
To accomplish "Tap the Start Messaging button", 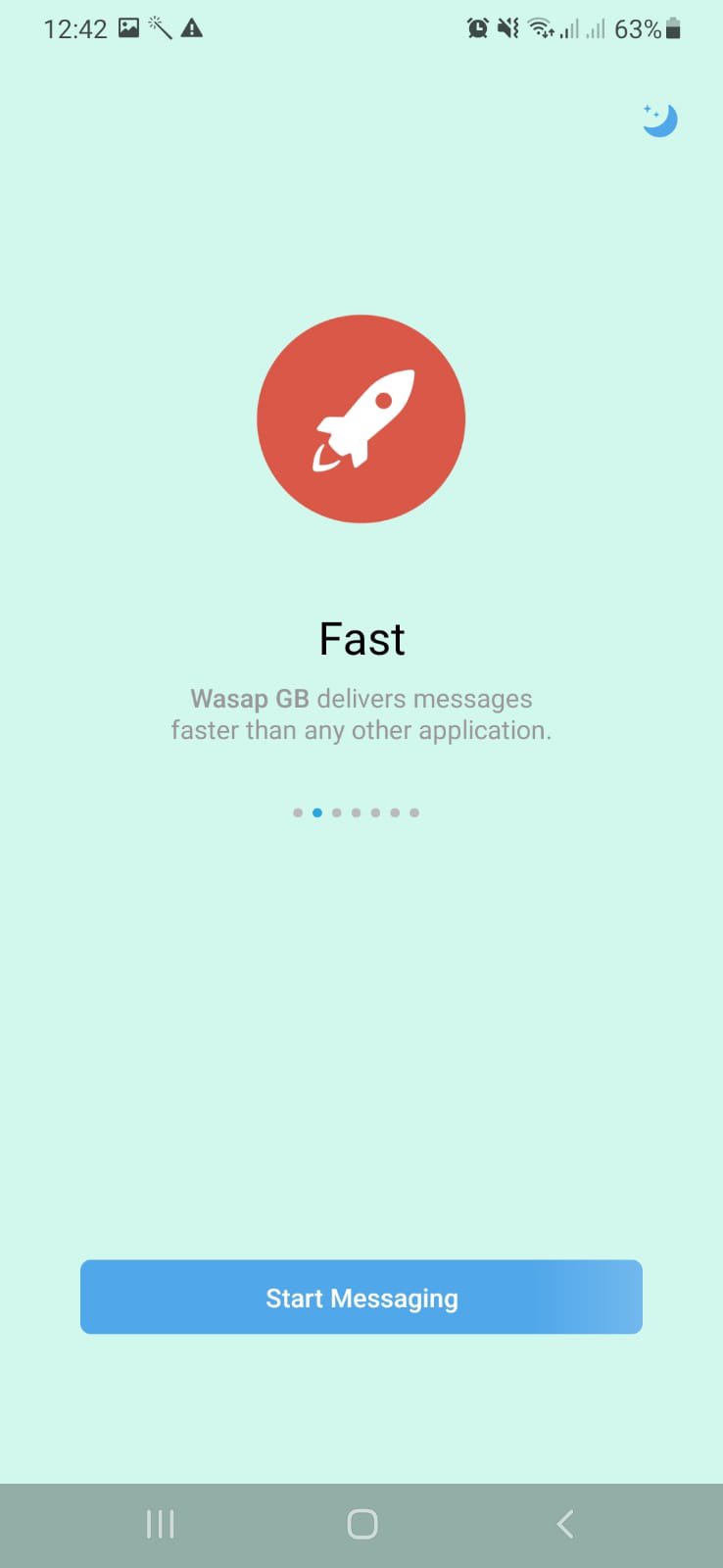I will 361,1297.
